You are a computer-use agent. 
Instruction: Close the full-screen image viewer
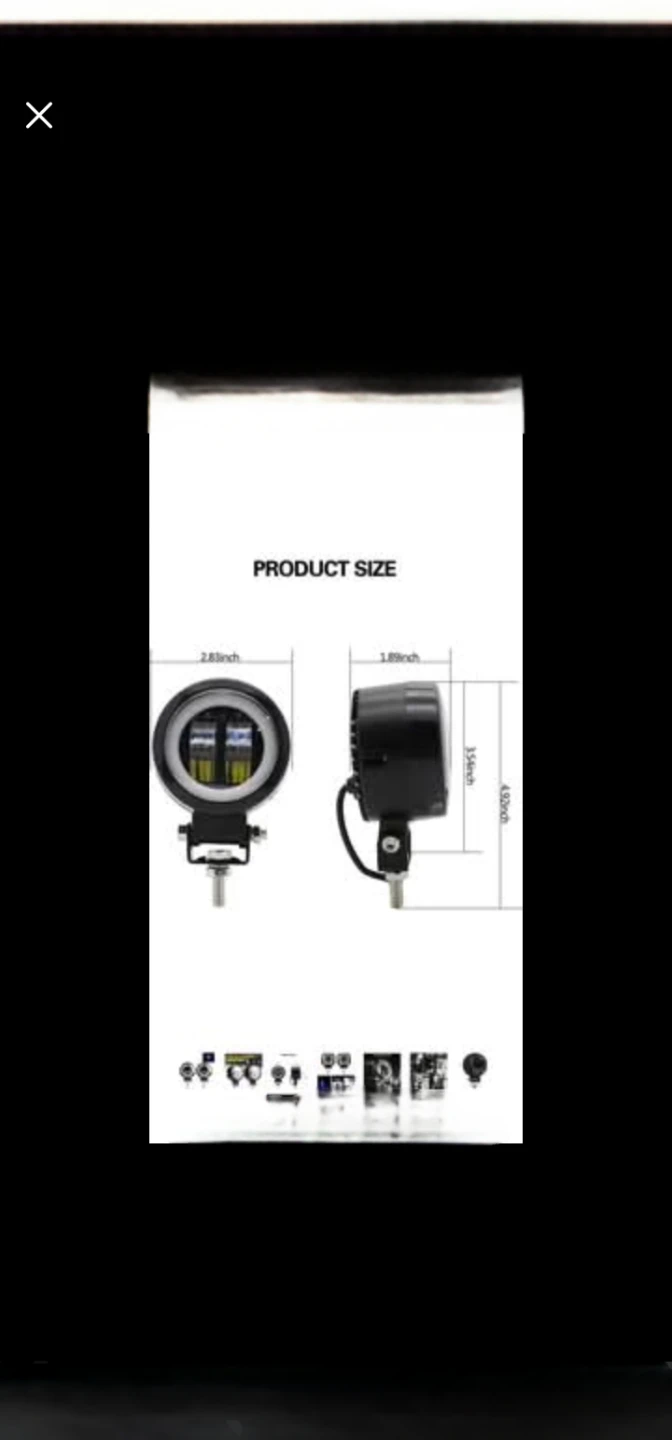point(39,116)
